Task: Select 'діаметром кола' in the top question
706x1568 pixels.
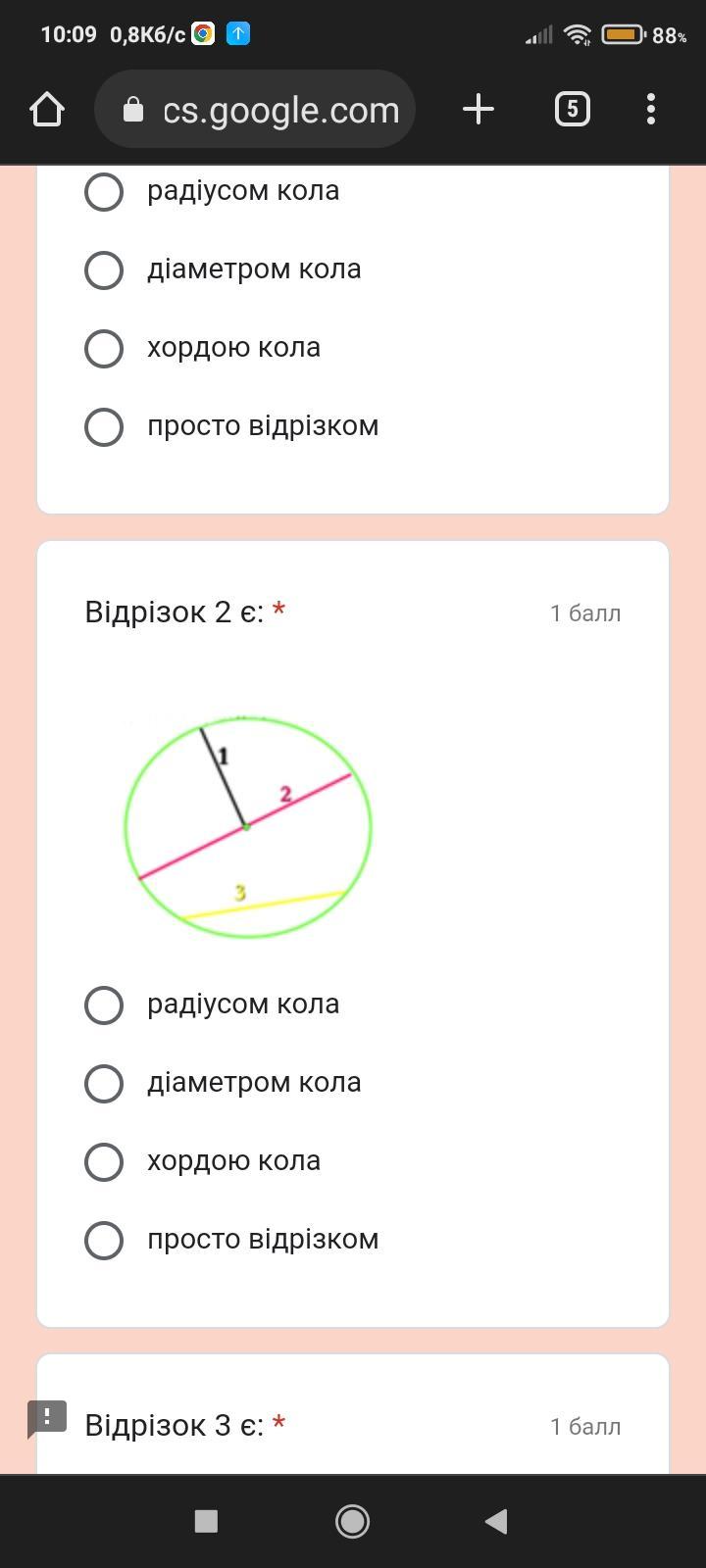Action: 104,269
